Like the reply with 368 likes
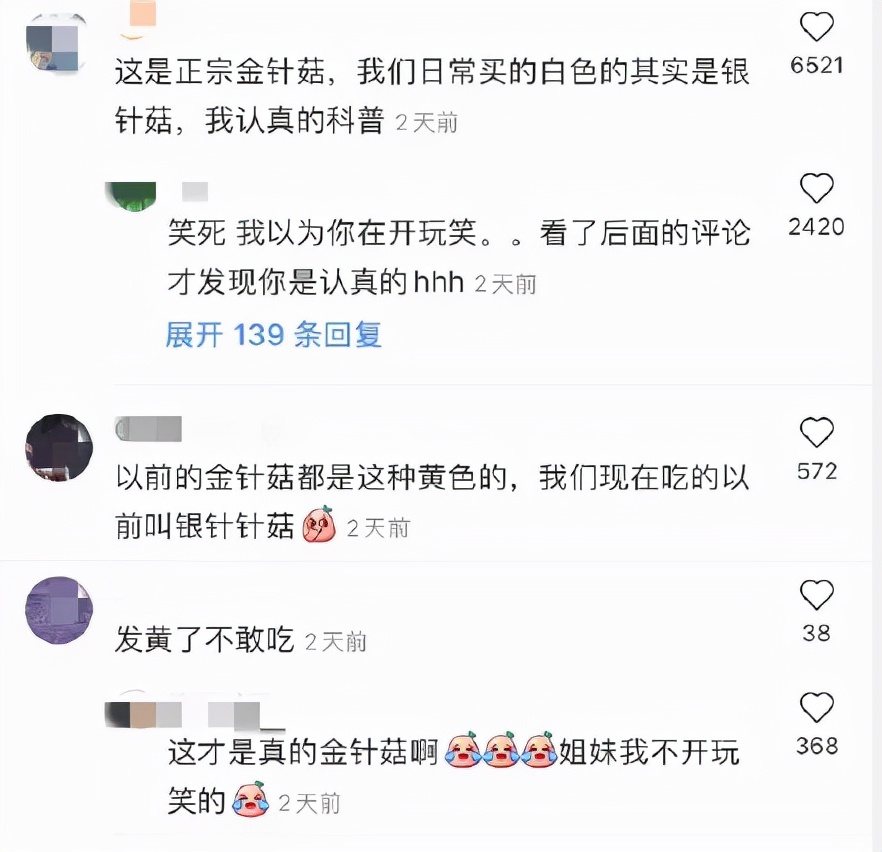 [x=817, y=708]
